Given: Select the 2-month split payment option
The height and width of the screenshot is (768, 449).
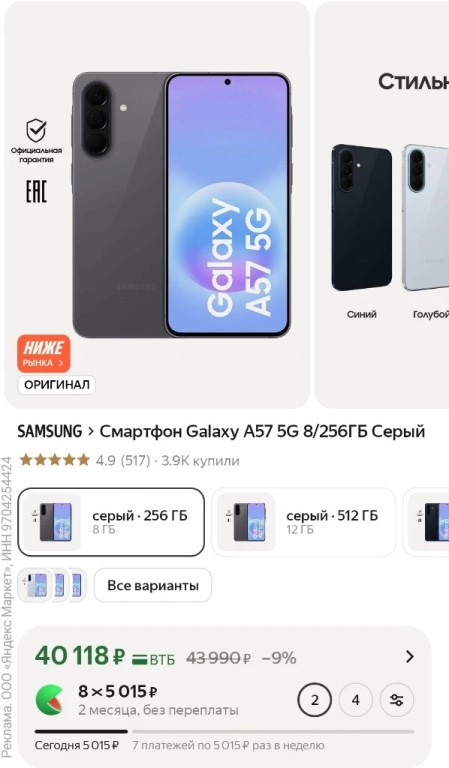Looking at the screenshot, I should pos(314,700).
